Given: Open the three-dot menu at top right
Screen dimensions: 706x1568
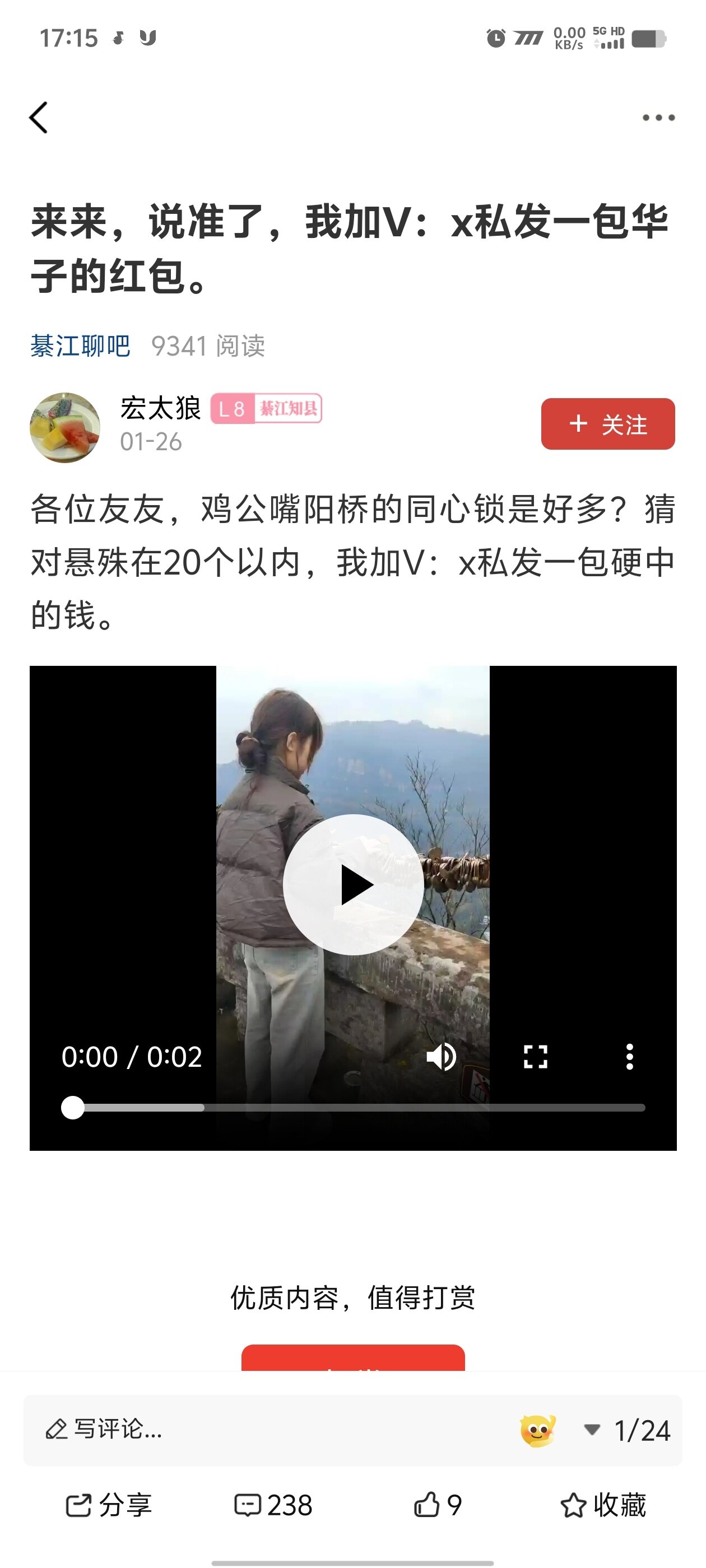Looking at the screenshot, I should click(x=658, y=118).
